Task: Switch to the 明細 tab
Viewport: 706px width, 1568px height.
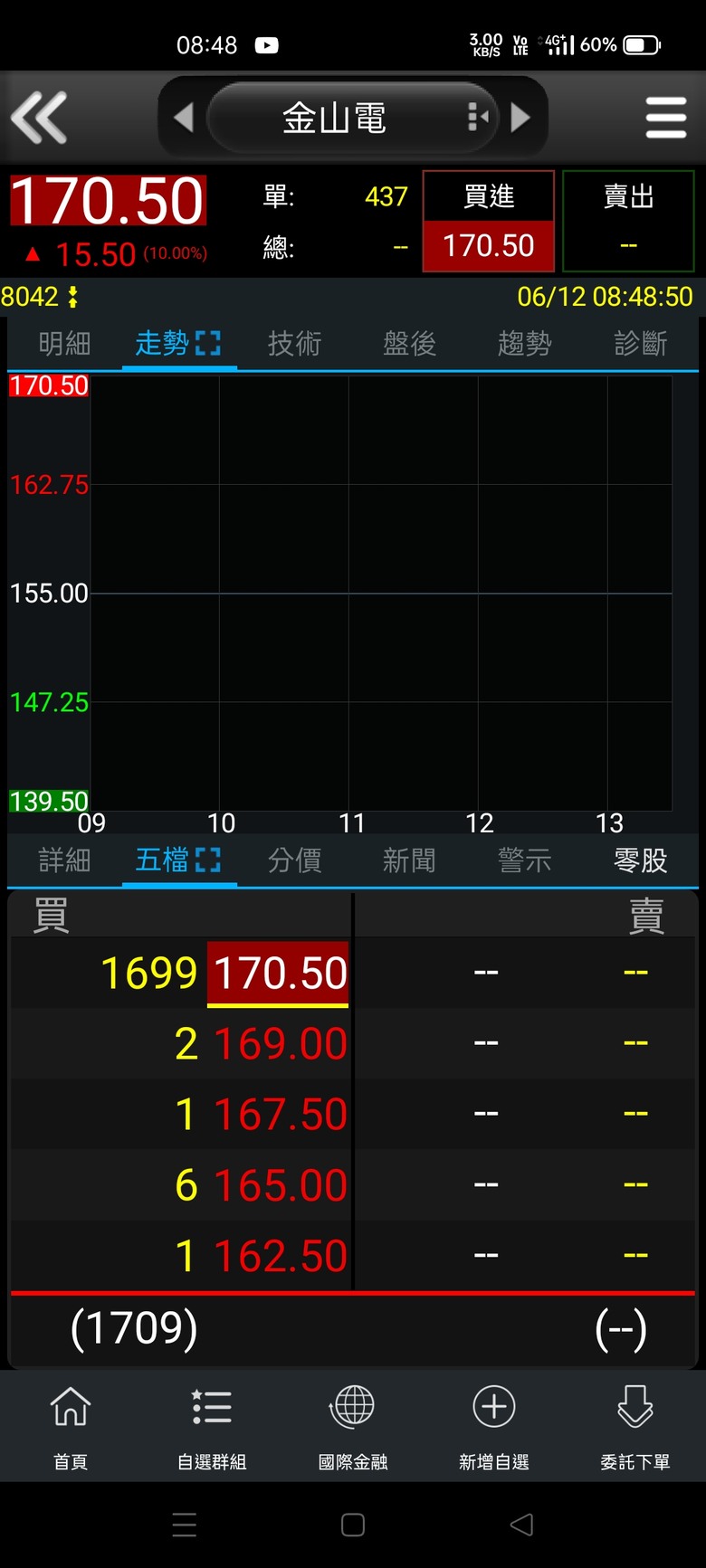Action: (64, 344)
